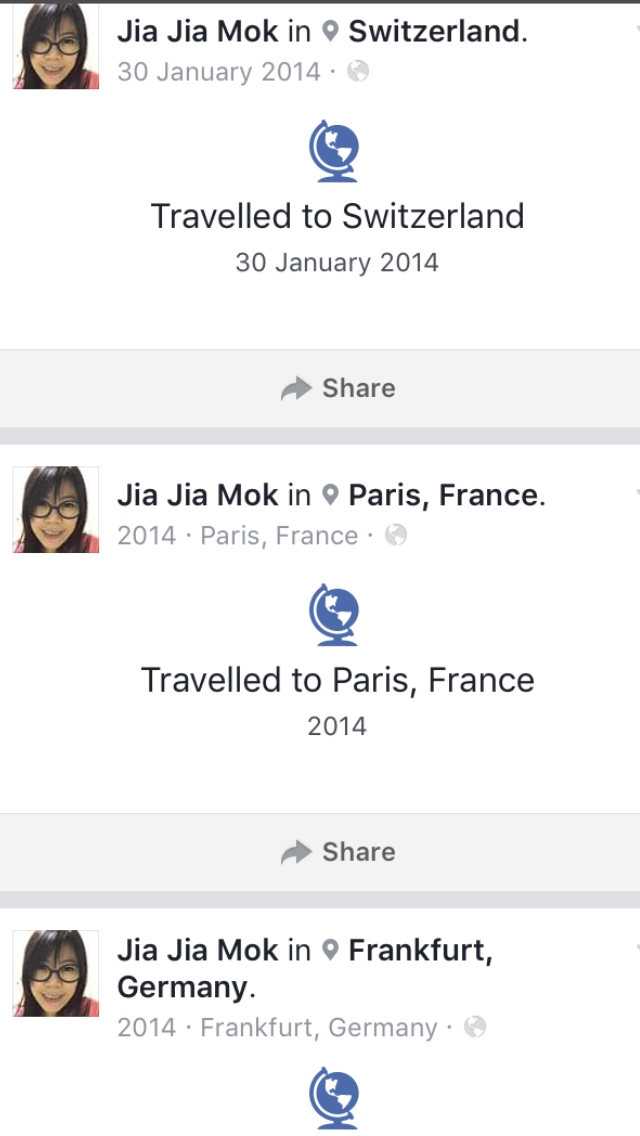Tap profile photo on the Frankfurt post
This screenshot has width=640, height=1136.
point(56,973)
